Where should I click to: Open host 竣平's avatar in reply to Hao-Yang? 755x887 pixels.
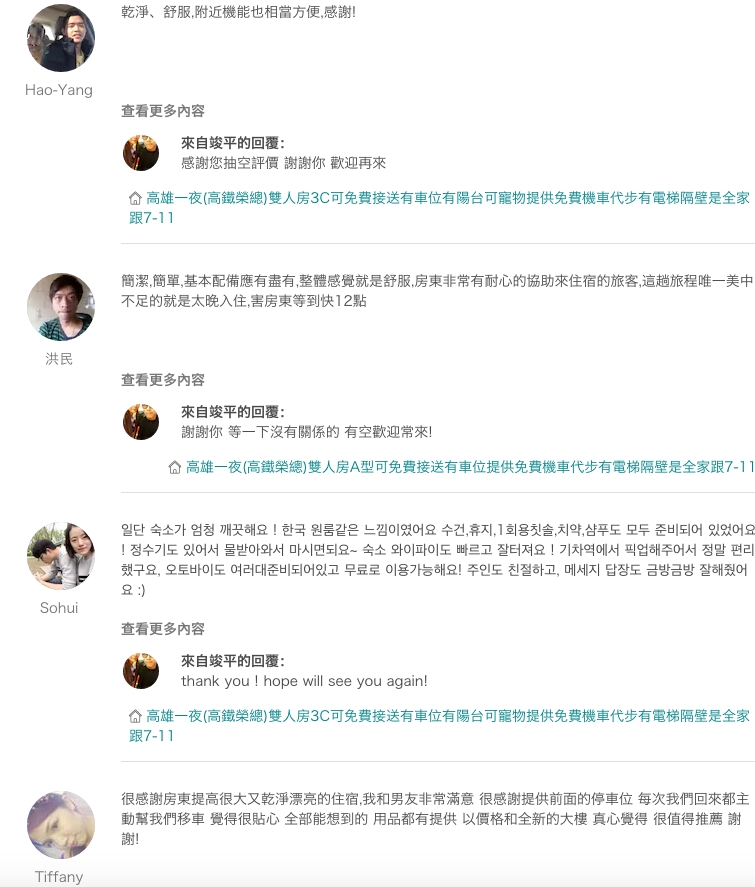[141, 153]
